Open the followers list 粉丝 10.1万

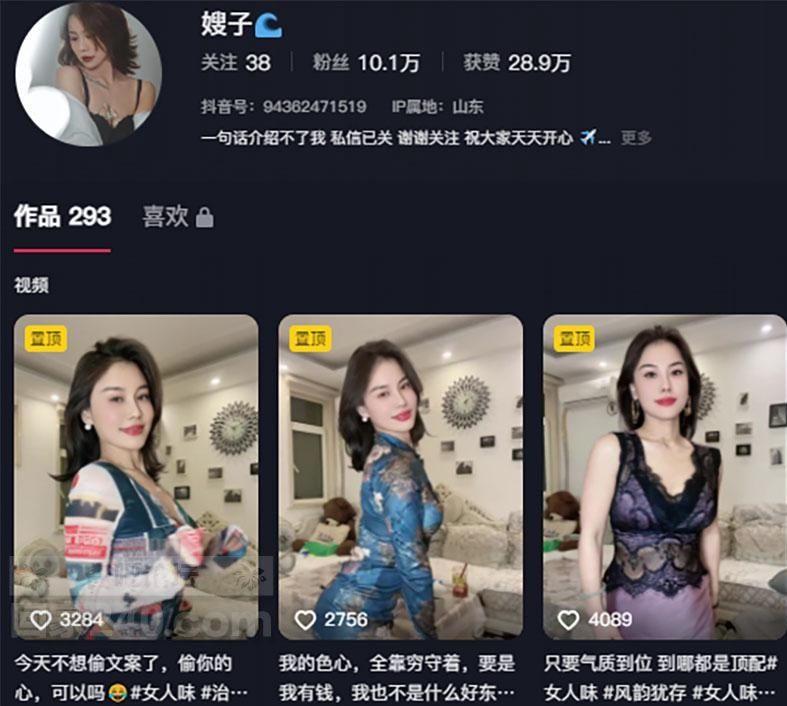pyautogui.click(x=367, y=63)
